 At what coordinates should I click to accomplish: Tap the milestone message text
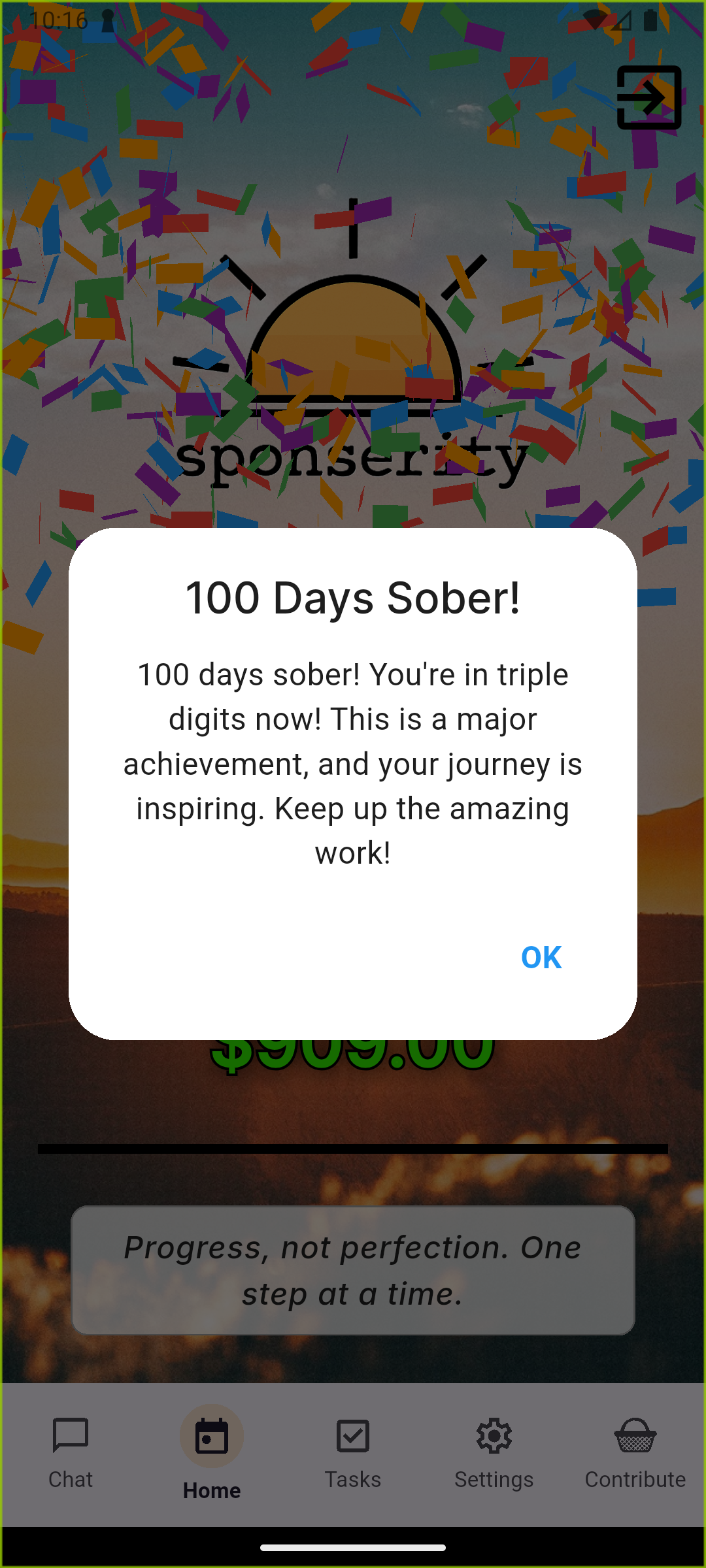pos(353,761)
